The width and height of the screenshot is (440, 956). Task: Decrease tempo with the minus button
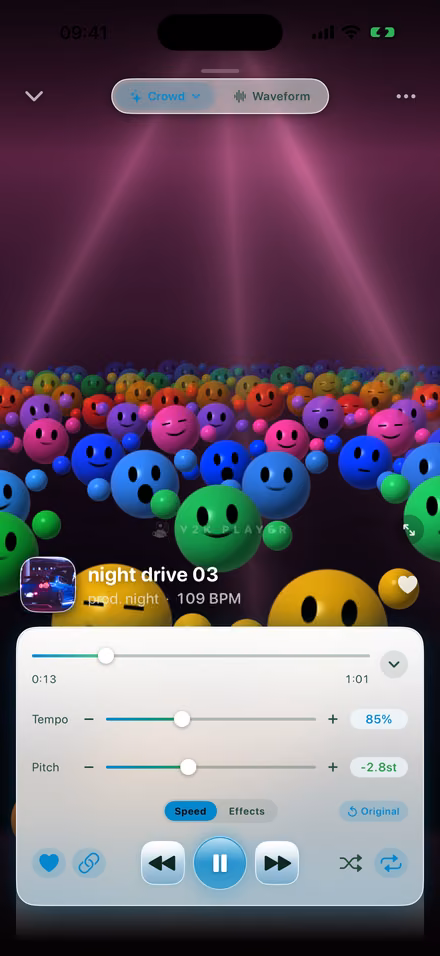[89, 719]
